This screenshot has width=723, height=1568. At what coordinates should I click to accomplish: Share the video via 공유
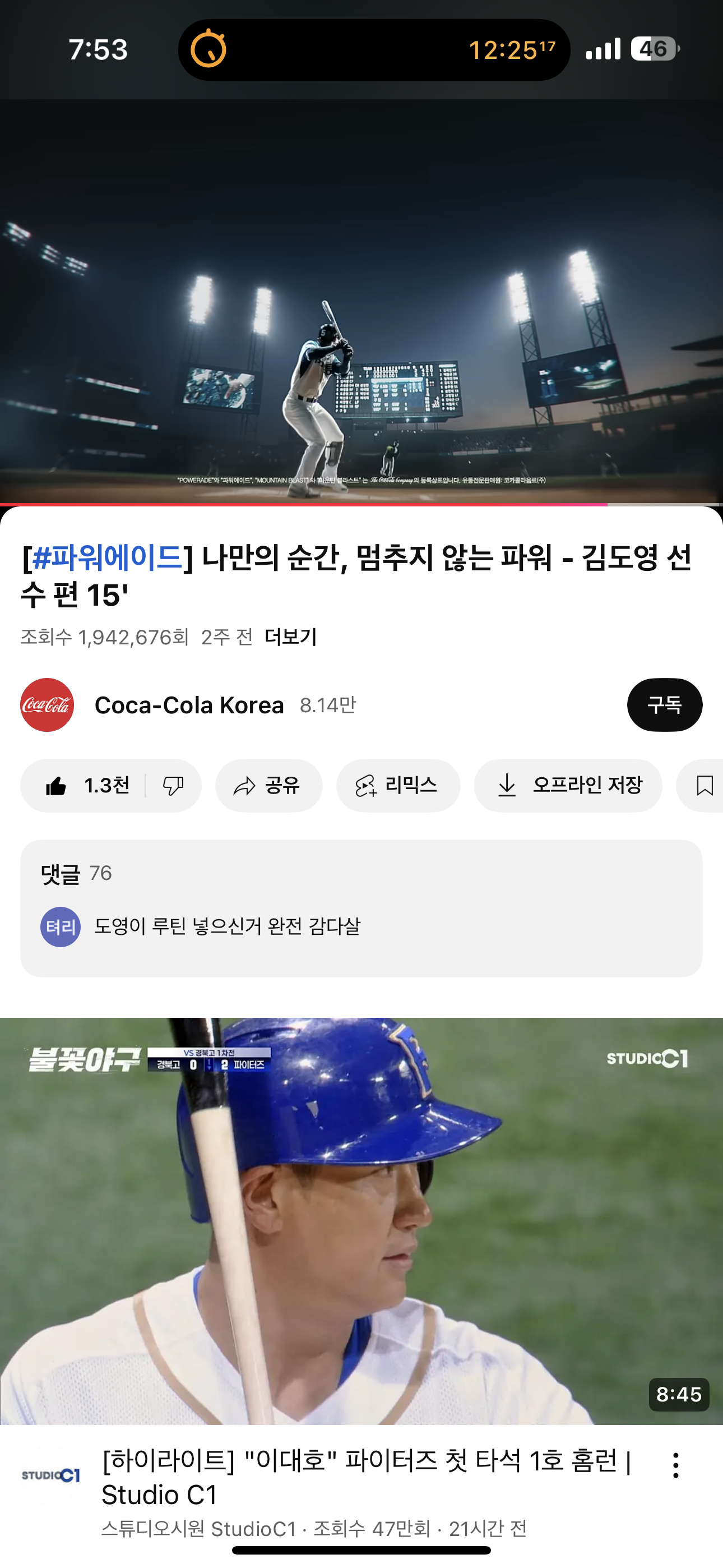(x=268, y=785)
